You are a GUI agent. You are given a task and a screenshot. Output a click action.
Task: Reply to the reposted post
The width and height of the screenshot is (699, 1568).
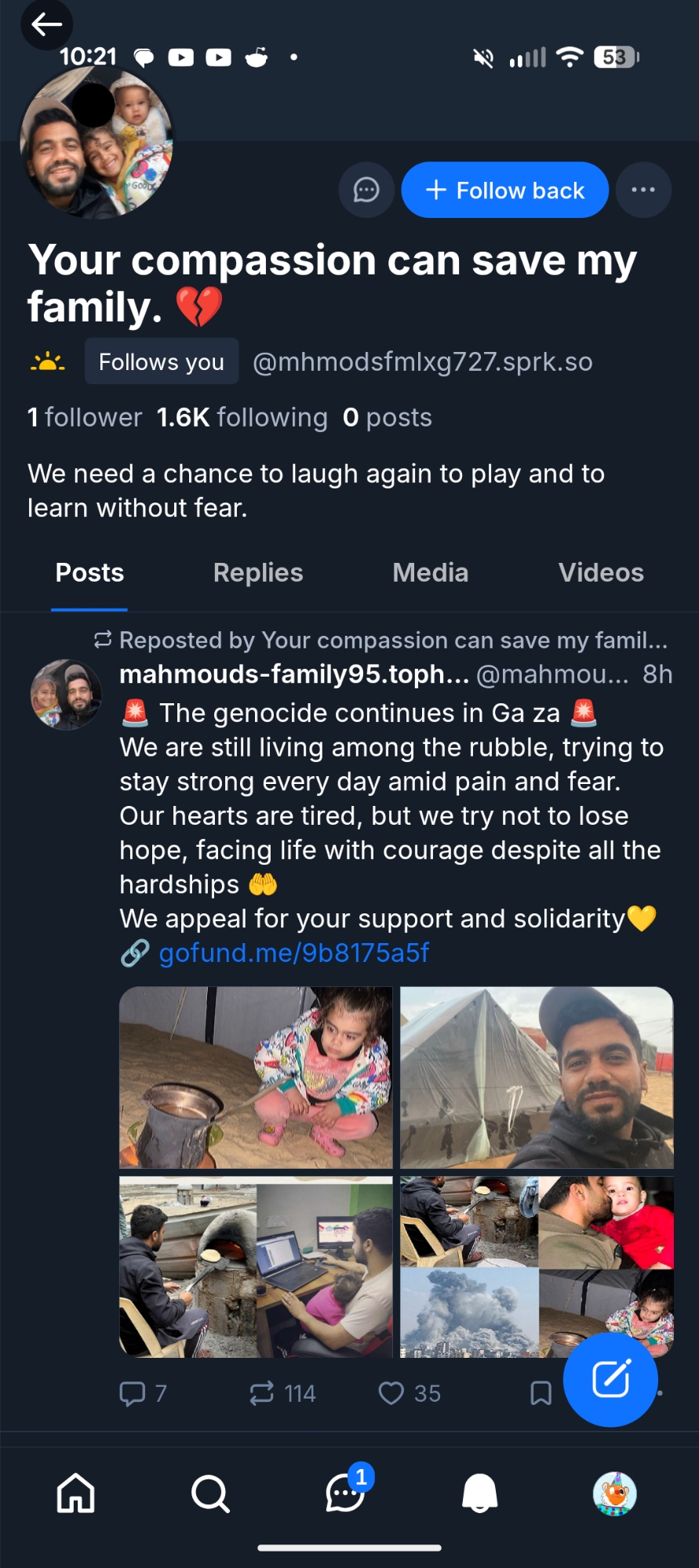(133, 1393)
